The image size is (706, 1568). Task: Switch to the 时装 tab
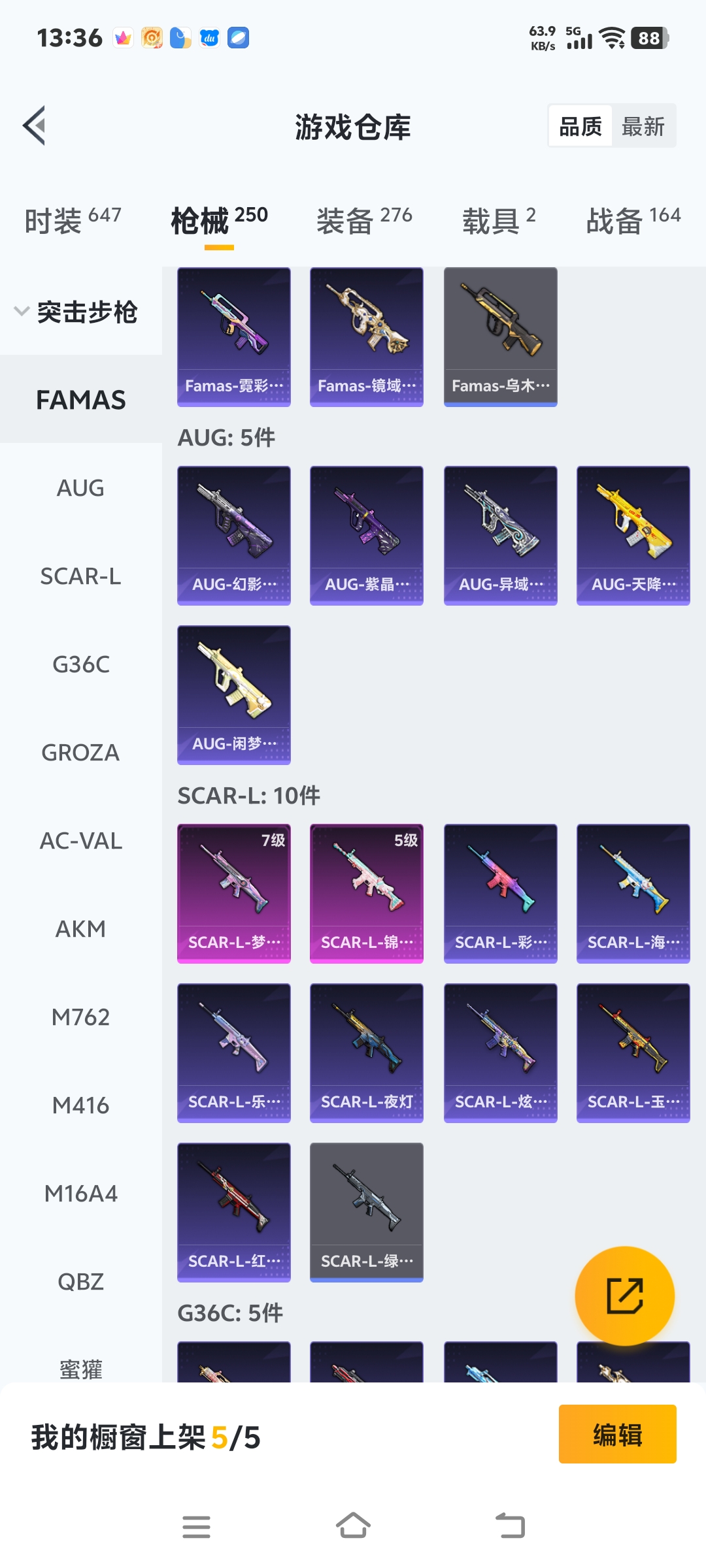click(x=73, y=220)
